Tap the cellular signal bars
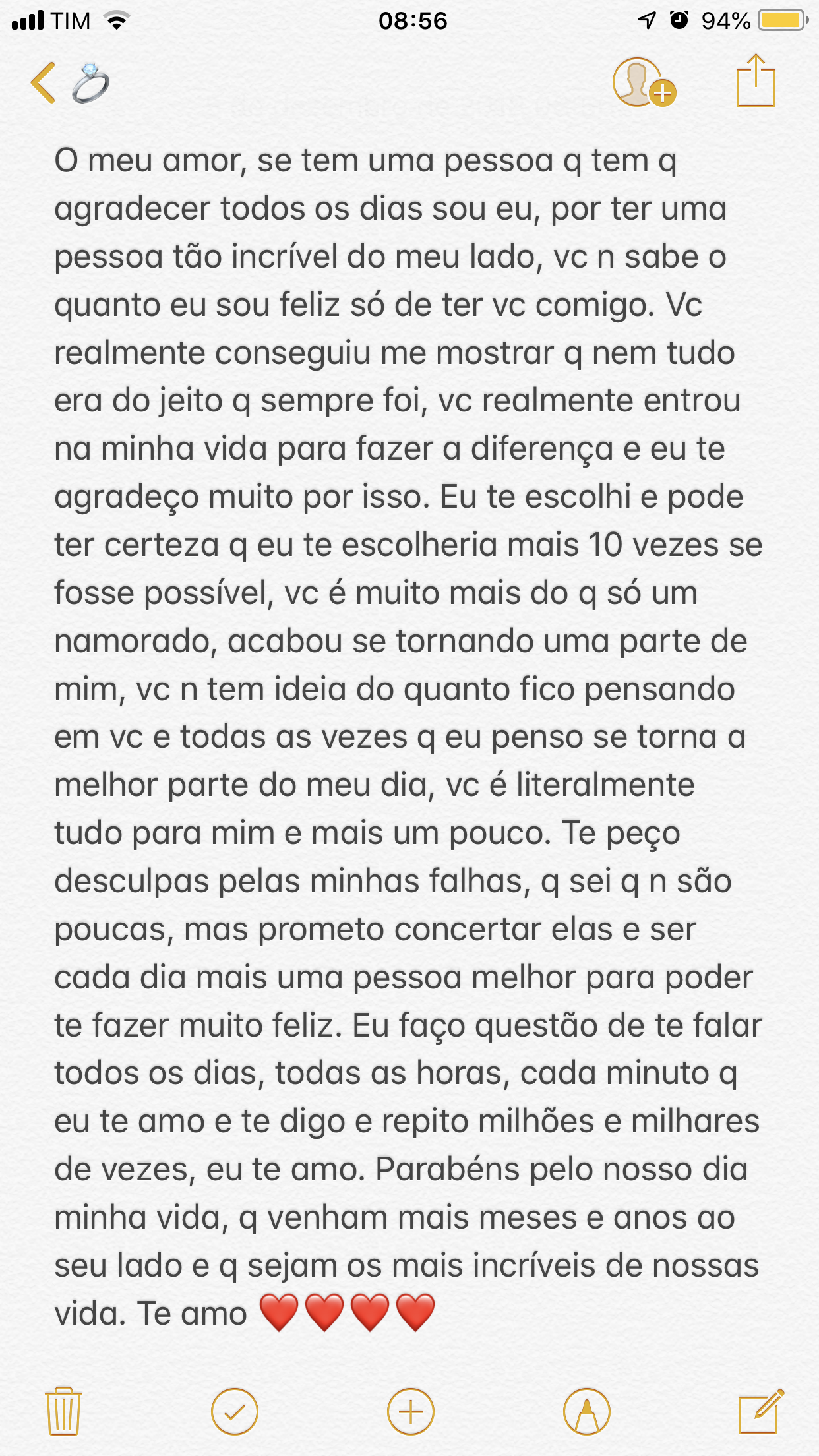The height and width of the screenshot is (1456, 819). pyautogui.click(x=26, y=19)
